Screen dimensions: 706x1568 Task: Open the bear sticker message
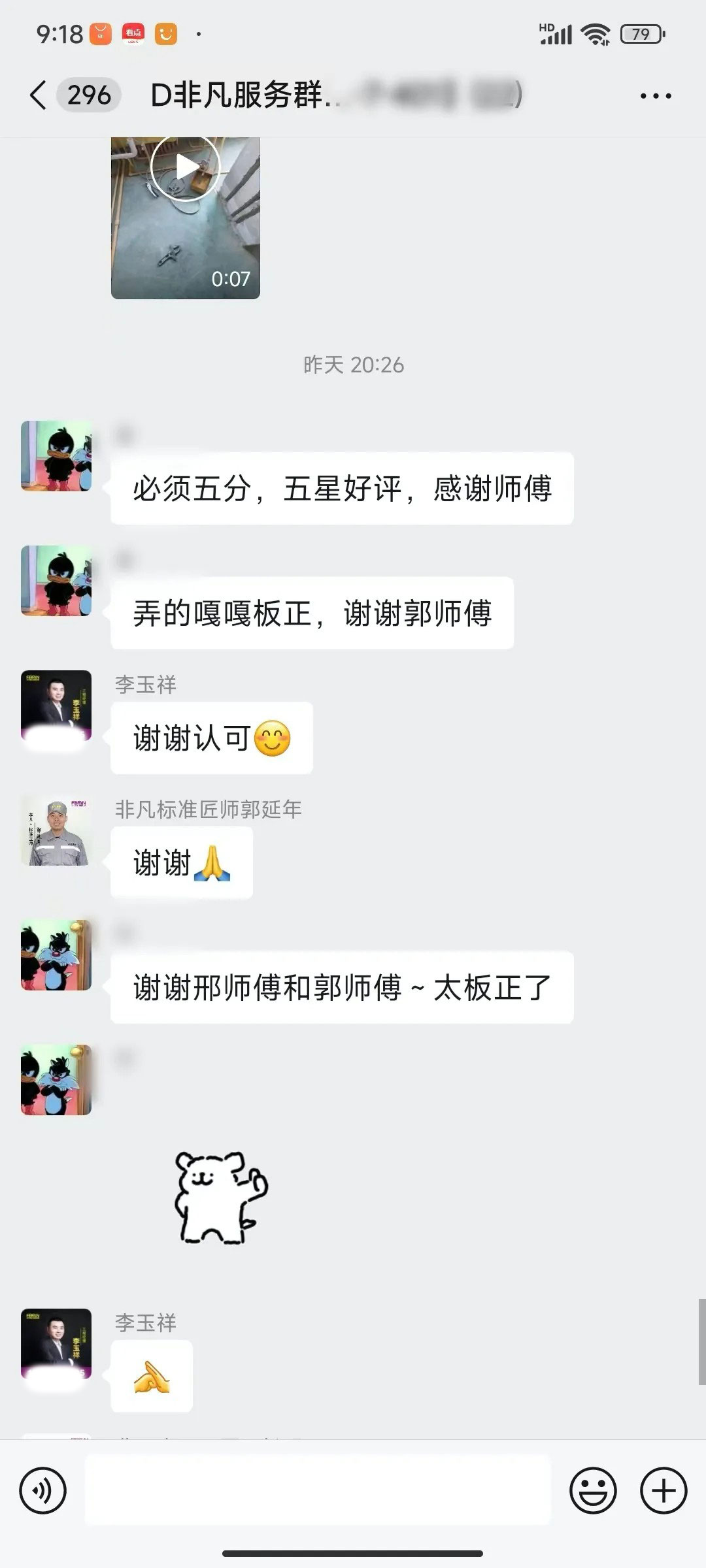pos(221,1197)
